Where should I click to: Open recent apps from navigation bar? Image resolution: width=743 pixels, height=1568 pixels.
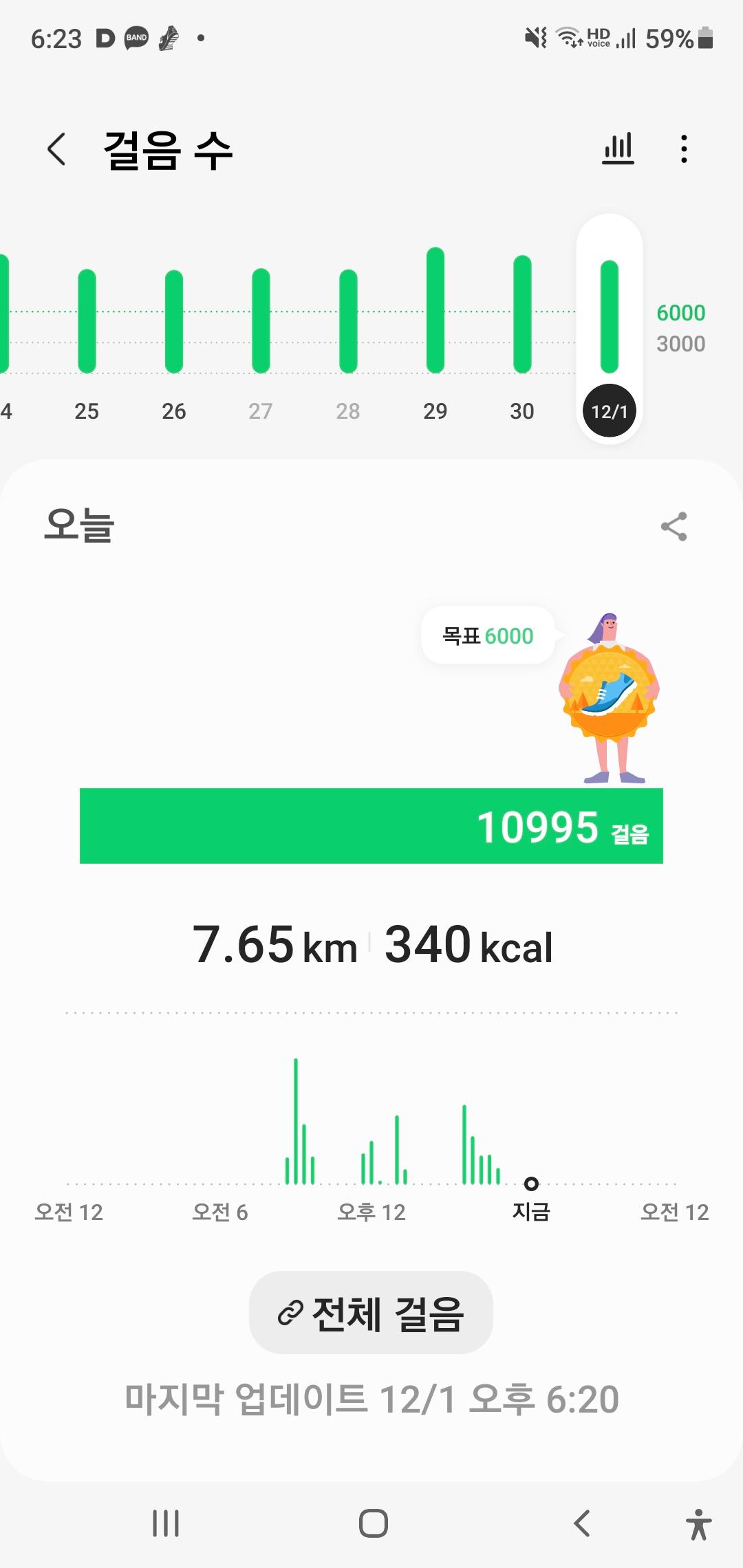(x=166, y=1523)
